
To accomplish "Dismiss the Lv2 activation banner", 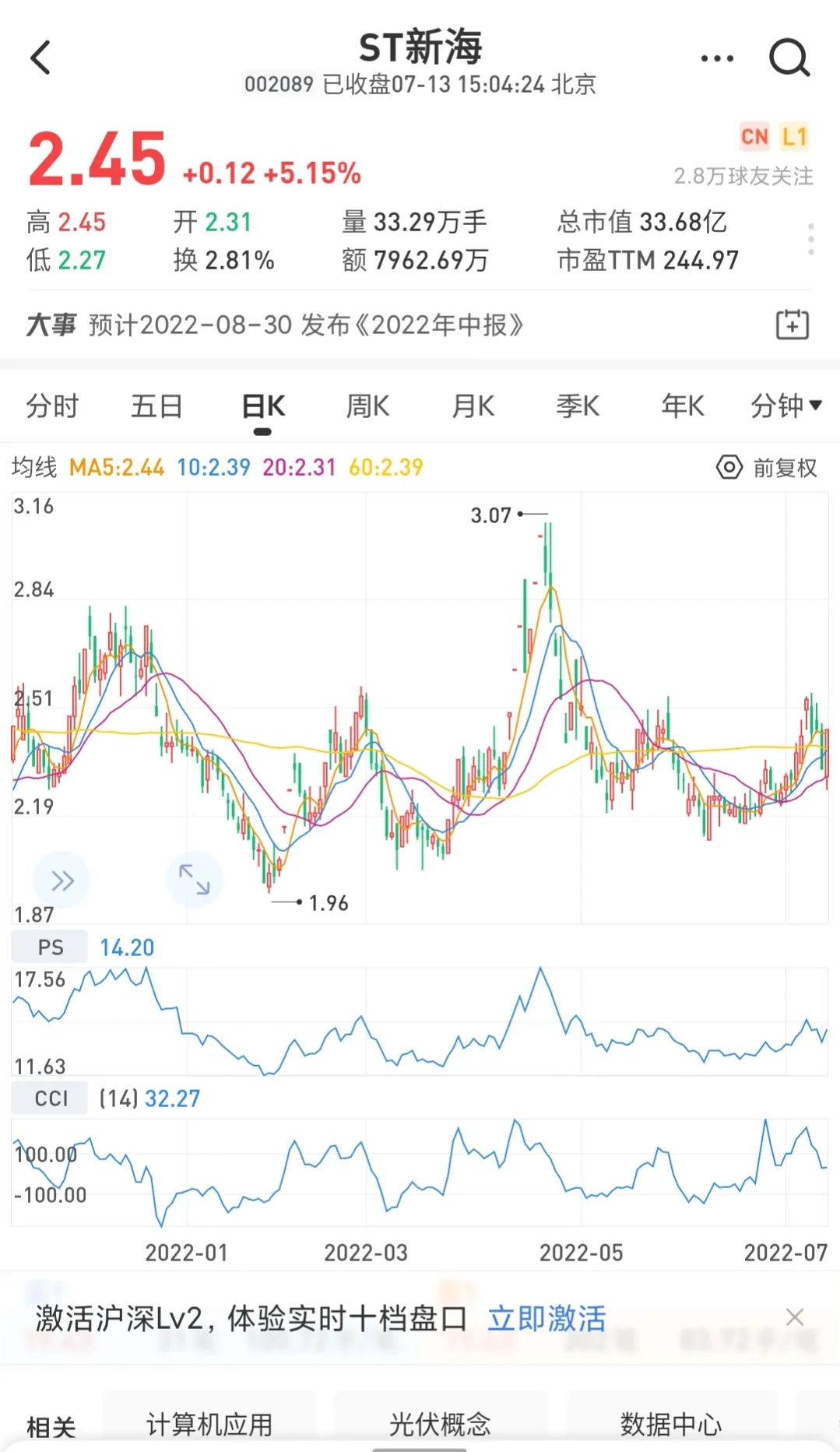I will 795,1317.
